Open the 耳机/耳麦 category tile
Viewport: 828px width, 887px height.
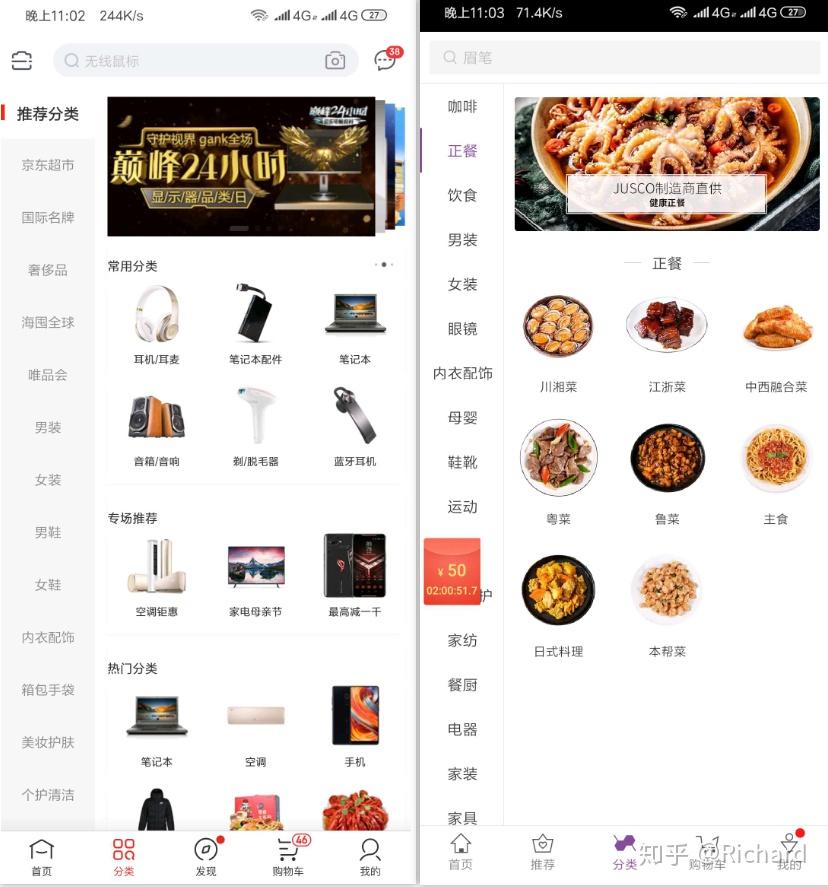click(x=157, y=324)
